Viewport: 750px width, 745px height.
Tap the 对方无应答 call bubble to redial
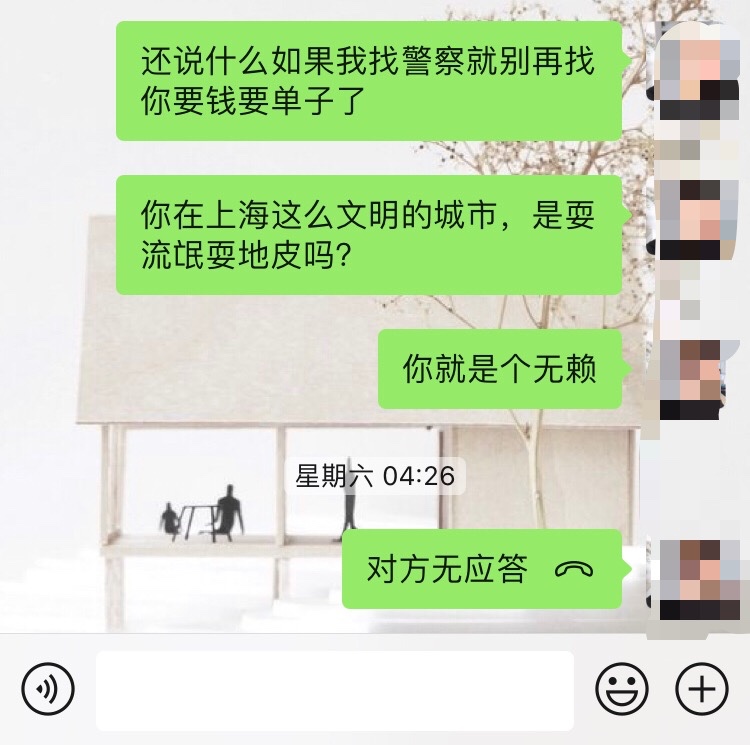tap(481, 570)
